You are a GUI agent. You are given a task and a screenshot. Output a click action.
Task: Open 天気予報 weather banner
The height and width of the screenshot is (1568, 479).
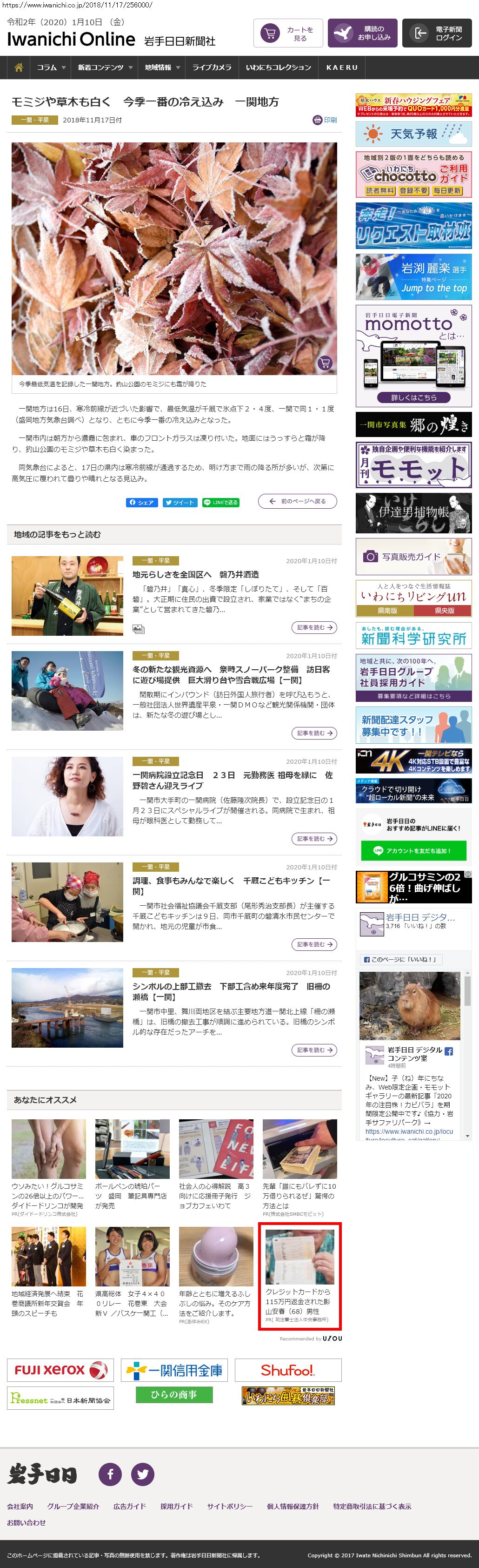click(413, 134)
